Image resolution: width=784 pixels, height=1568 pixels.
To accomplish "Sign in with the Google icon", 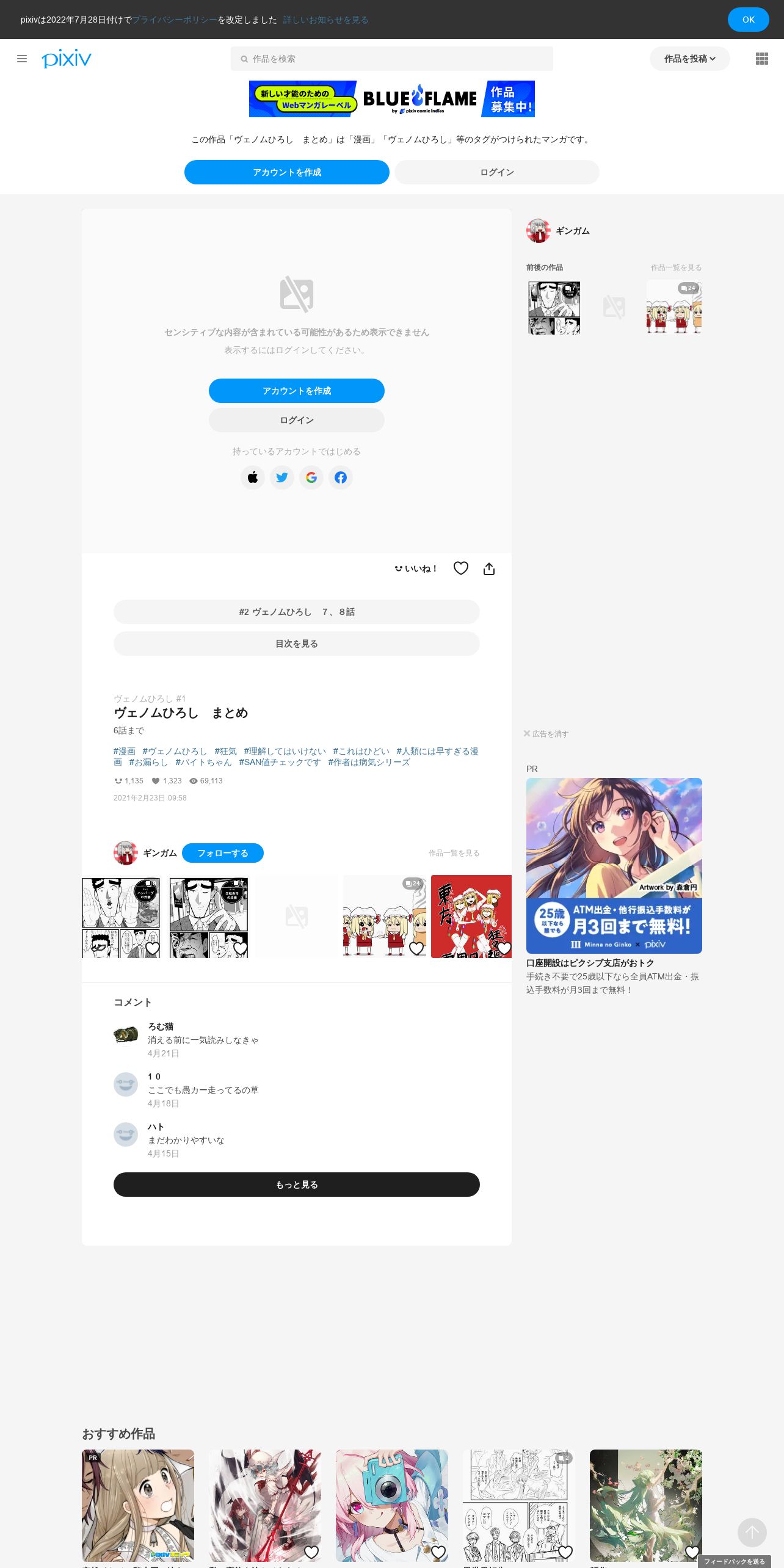I will pos(311,477).
